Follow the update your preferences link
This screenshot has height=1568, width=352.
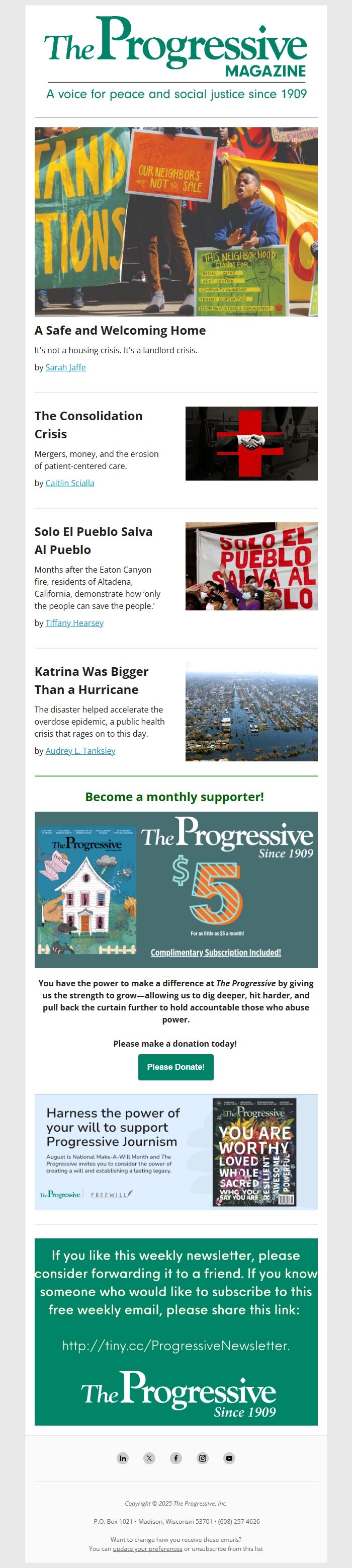[147, 1548]
